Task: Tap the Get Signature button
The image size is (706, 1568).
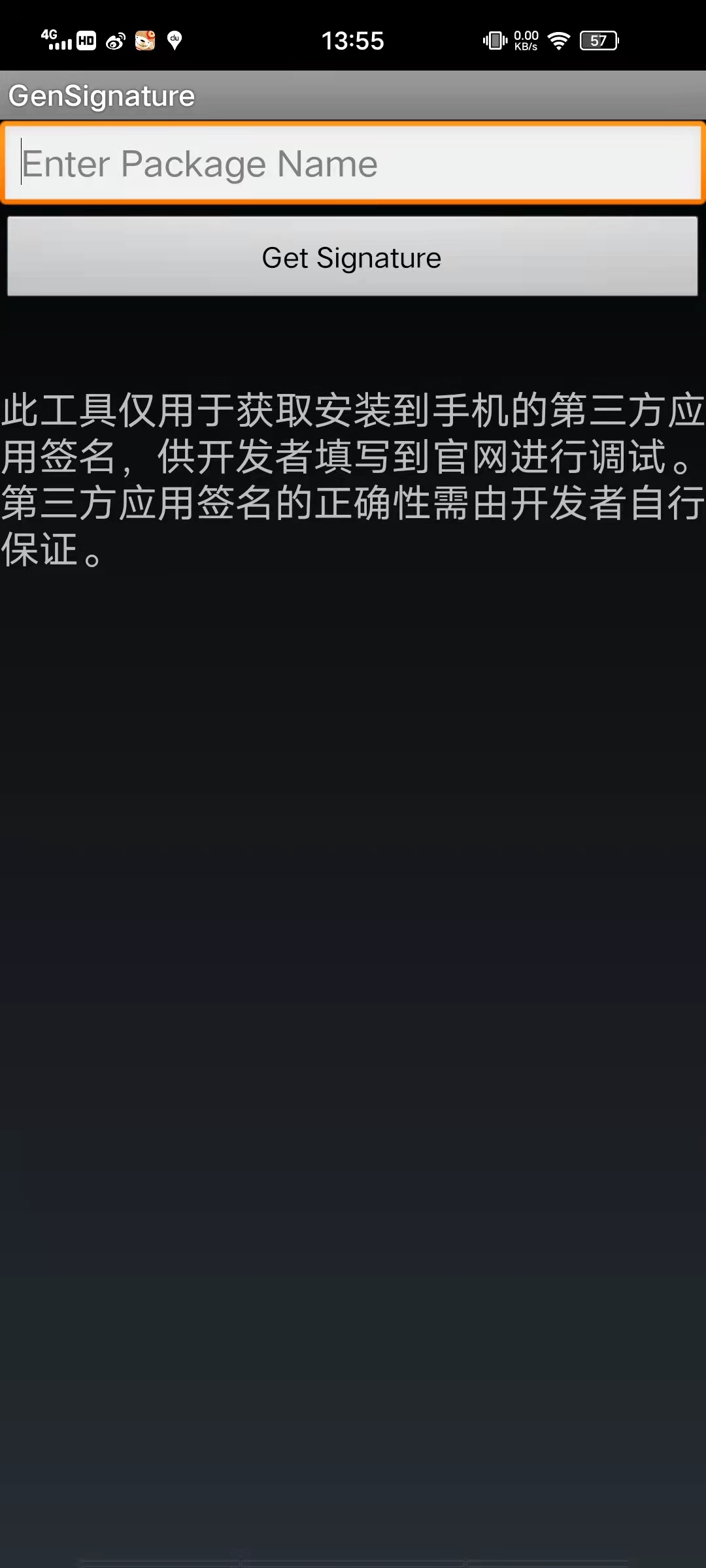Action: [352, 257]
